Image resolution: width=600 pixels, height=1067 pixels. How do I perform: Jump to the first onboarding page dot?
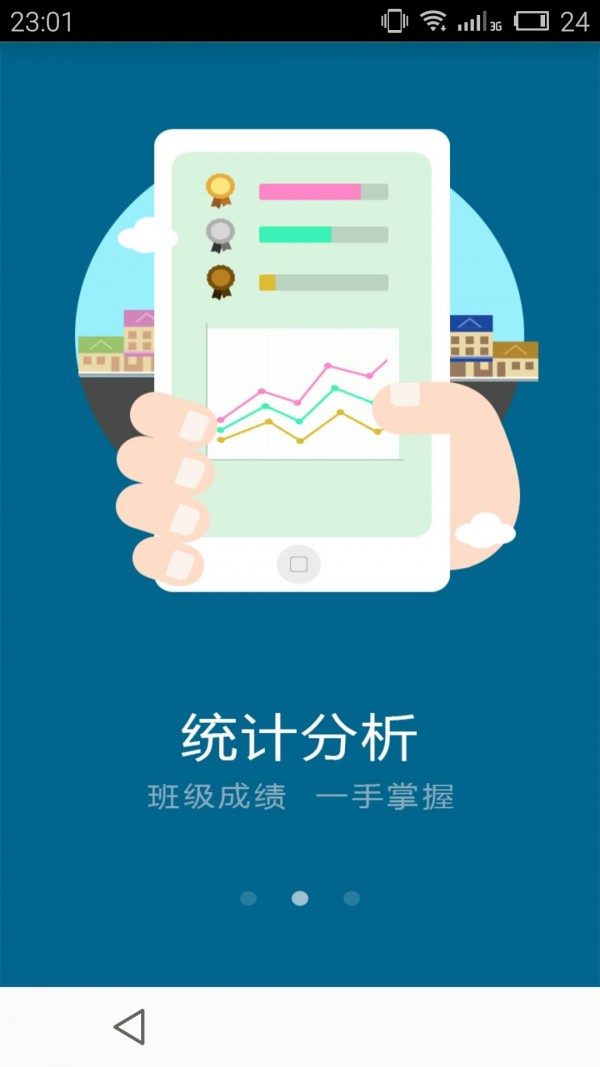pyautogui.click(x=249, y=898)
